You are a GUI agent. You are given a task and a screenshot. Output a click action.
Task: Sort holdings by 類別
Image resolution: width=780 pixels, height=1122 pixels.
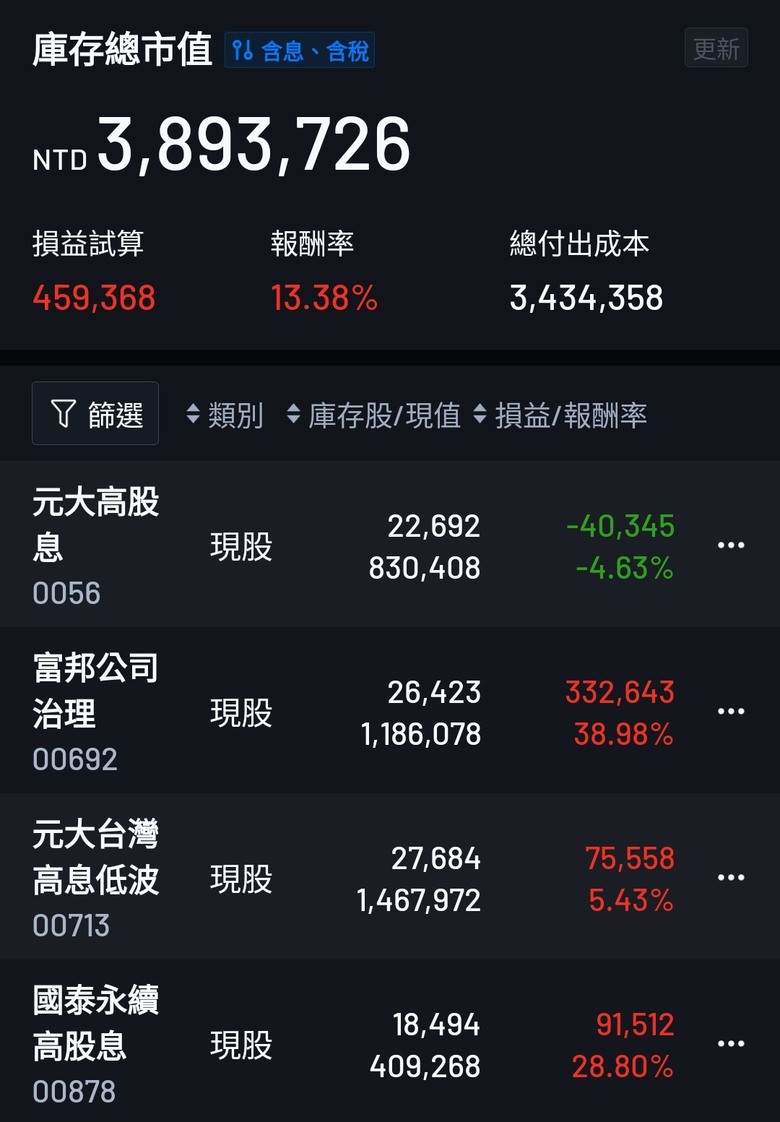225,415
